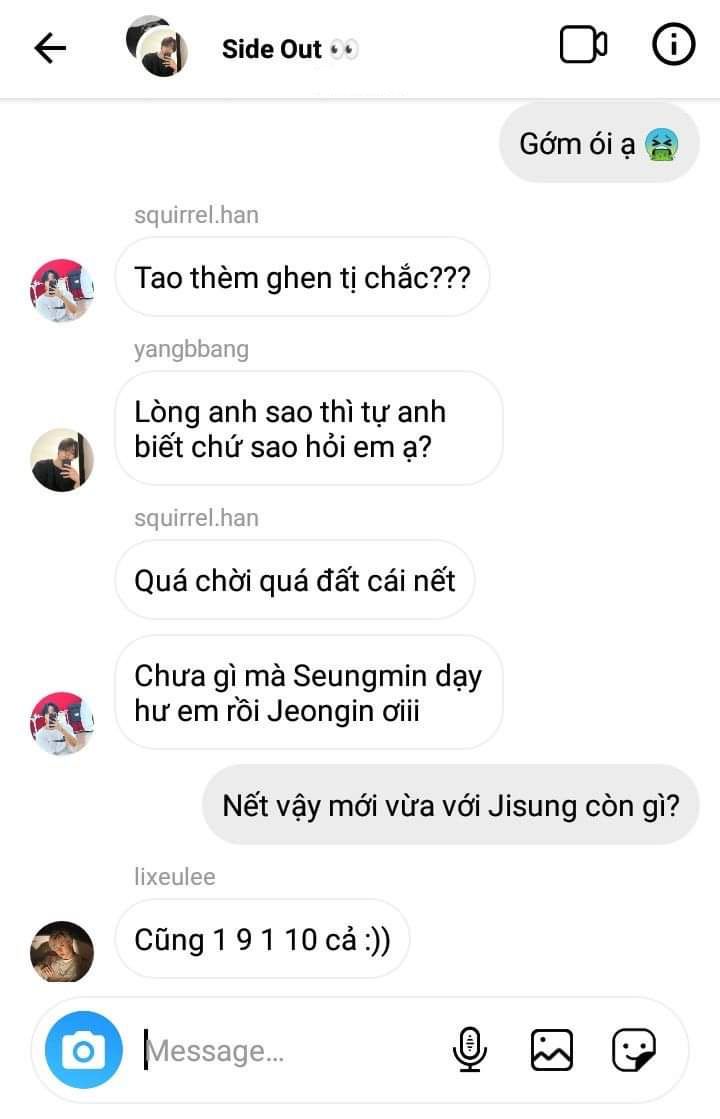Open the camera to send a photo
720x1119 pixels.
tap(83, 1050)
